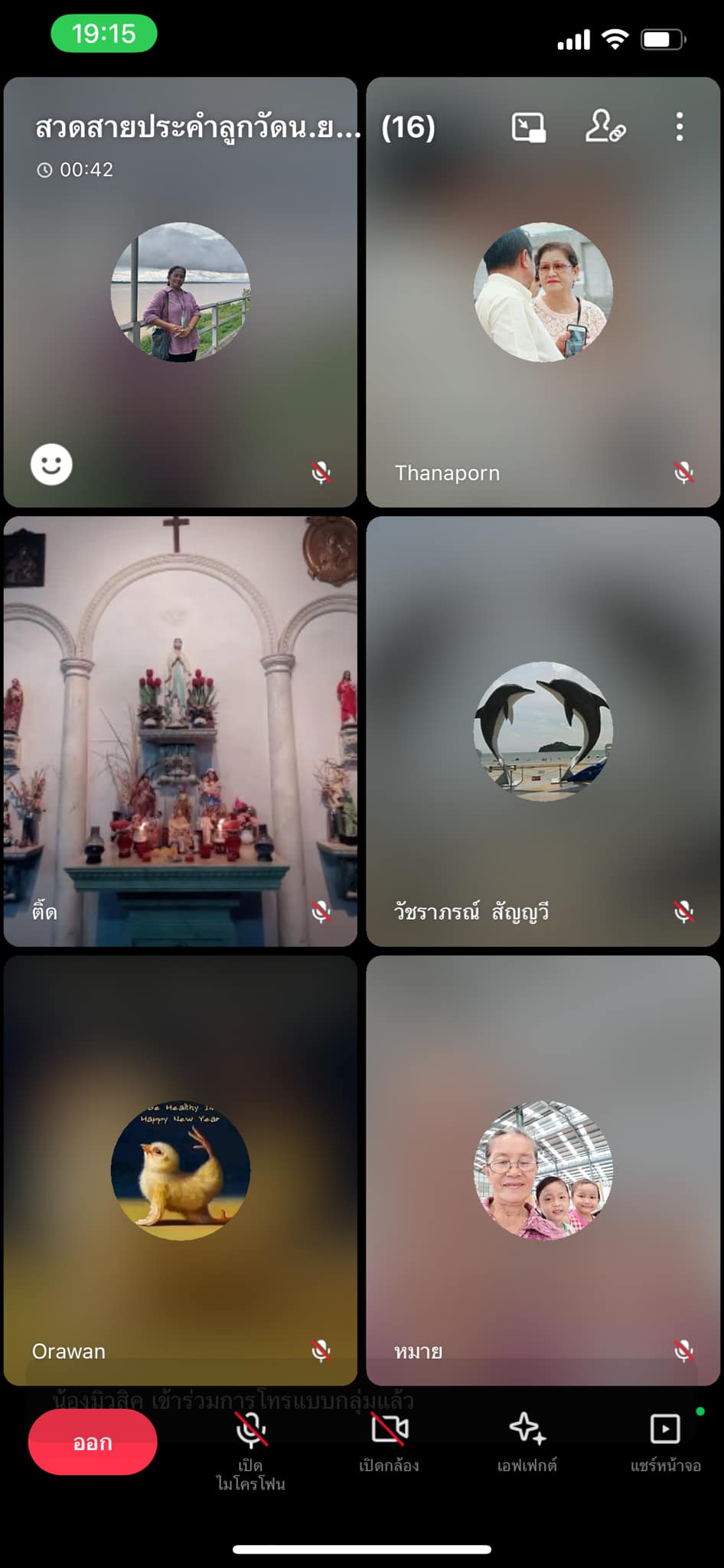Open the invite participants icon
Viewport: 724px width, 1568px height.
coord(605,127)
